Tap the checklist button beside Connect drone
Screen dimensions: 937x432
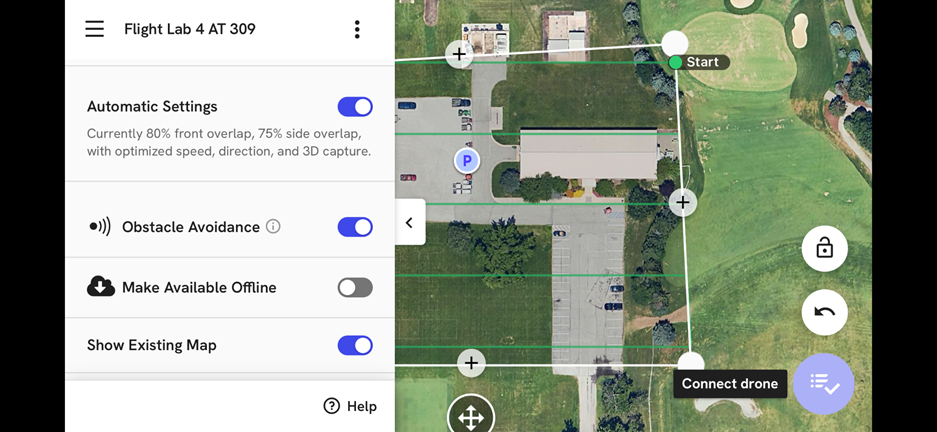pyautogui.click(x=824, y=383)
